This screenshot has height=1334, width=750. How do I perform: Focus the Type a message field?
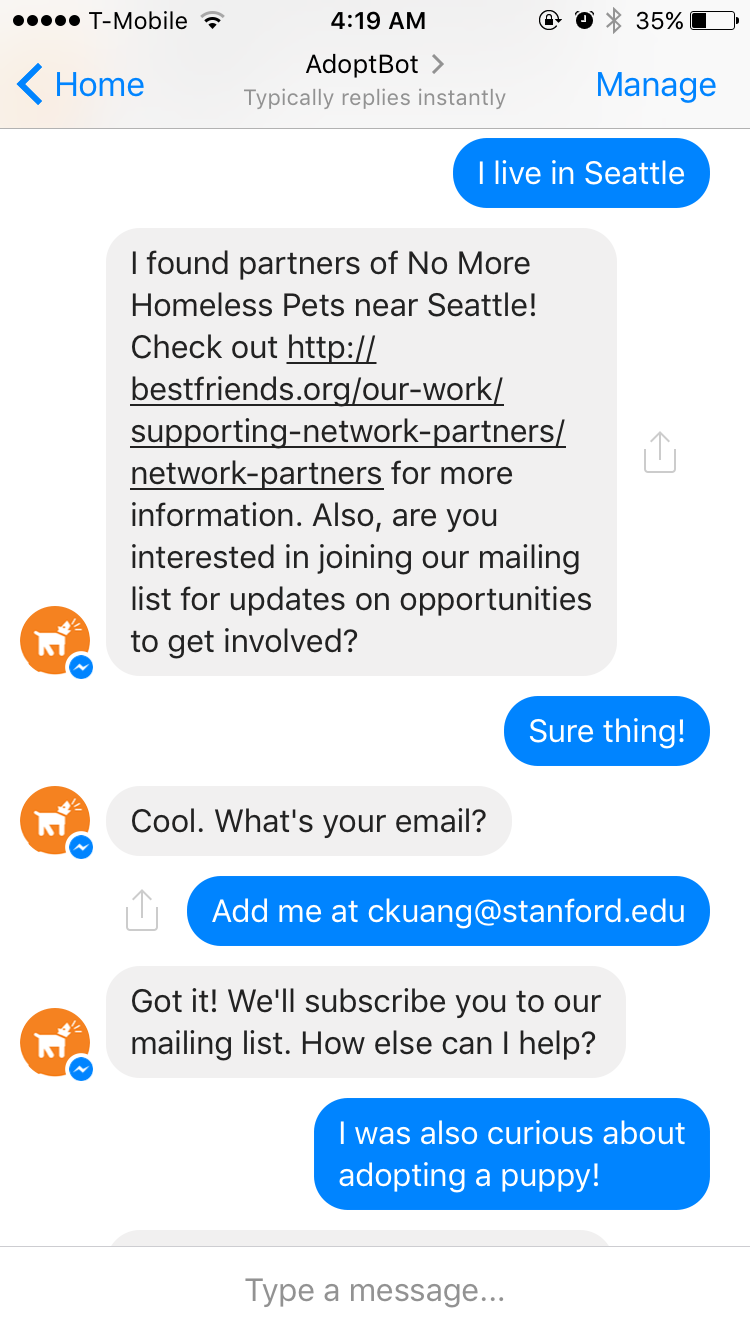tap(375, 1290)
